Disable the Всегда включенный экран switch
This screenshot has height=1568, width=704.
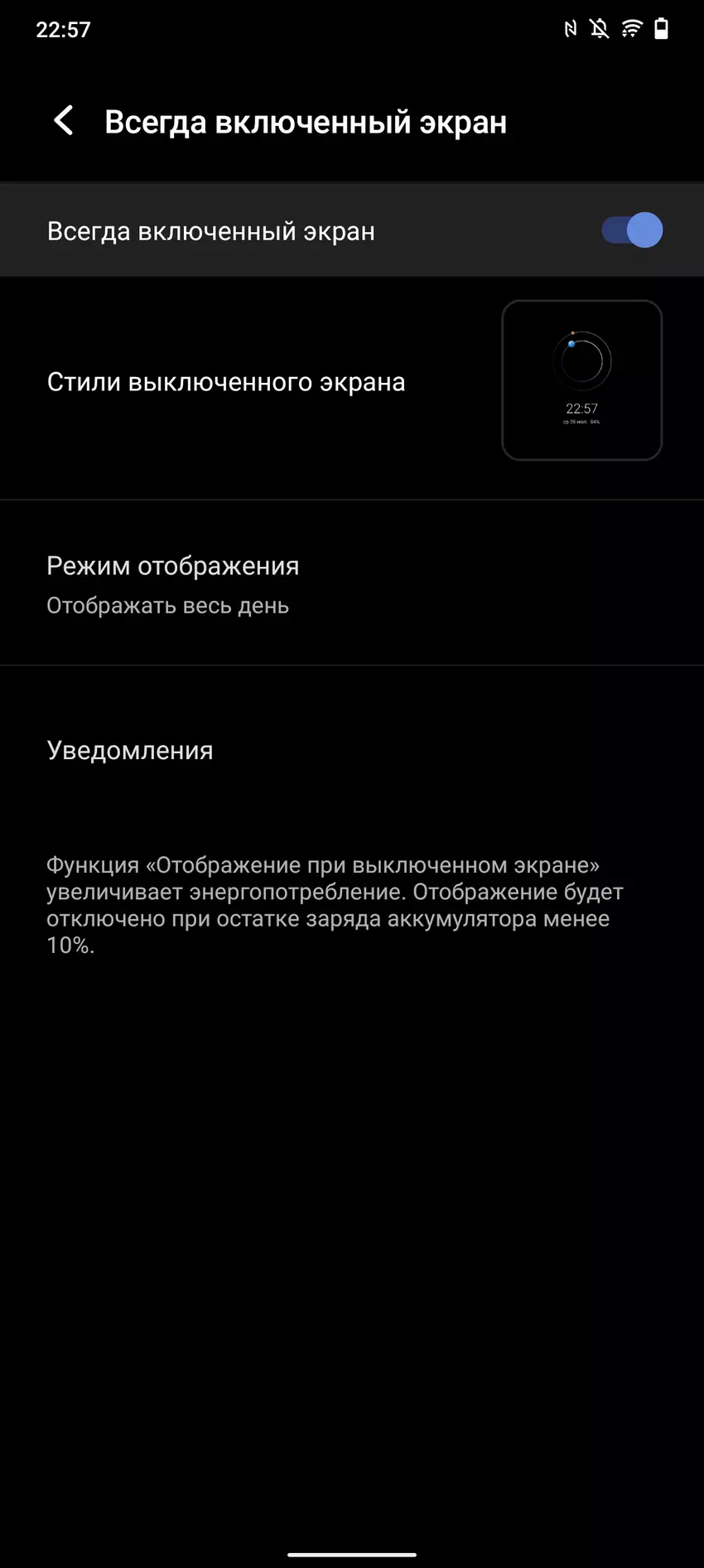click(632, 230)
